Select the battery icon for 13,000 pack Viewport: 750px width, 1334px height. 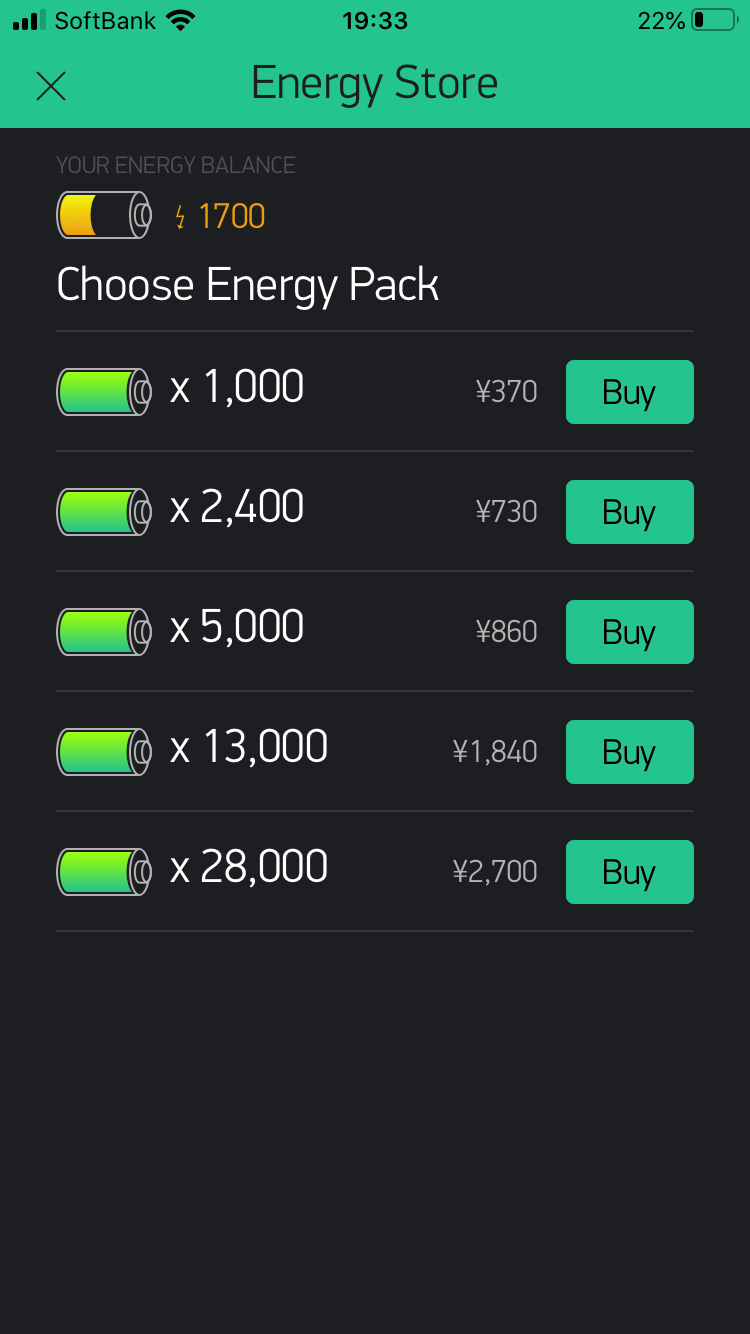pyautogui.click(x=102, y=751)
